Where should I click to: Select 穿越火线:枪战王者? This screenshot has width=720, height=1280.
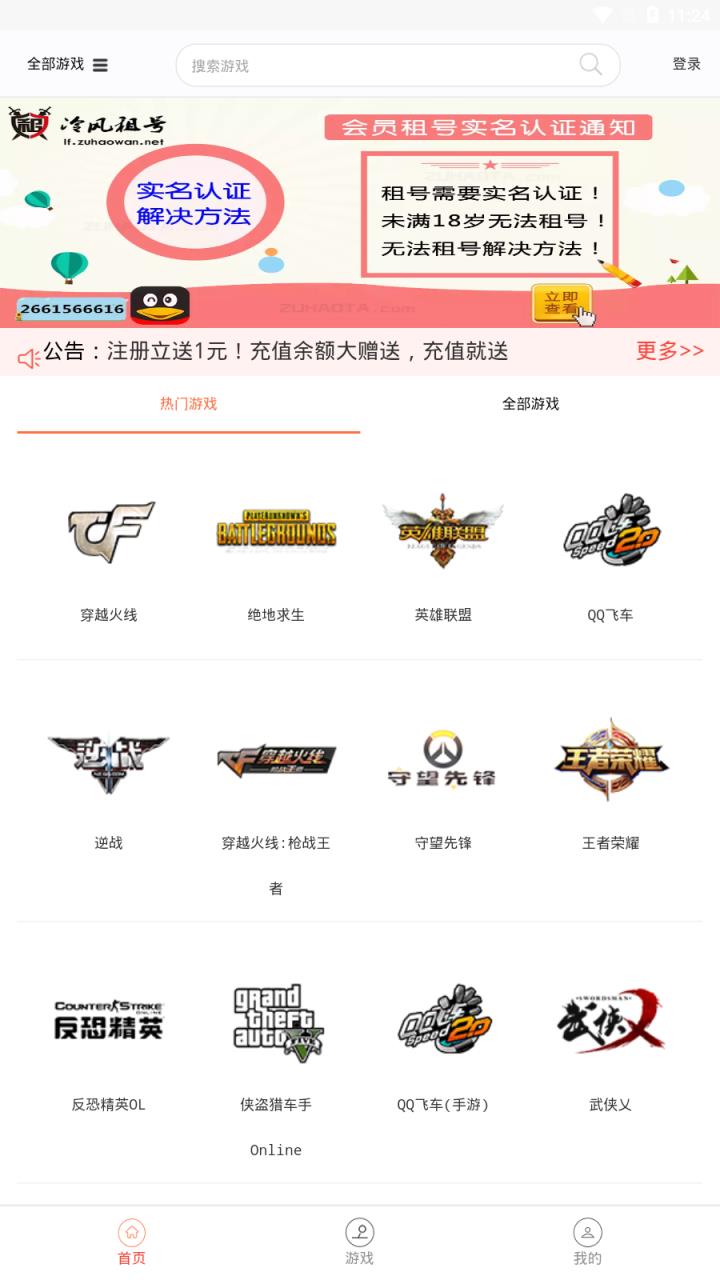(x=276, y=780)
